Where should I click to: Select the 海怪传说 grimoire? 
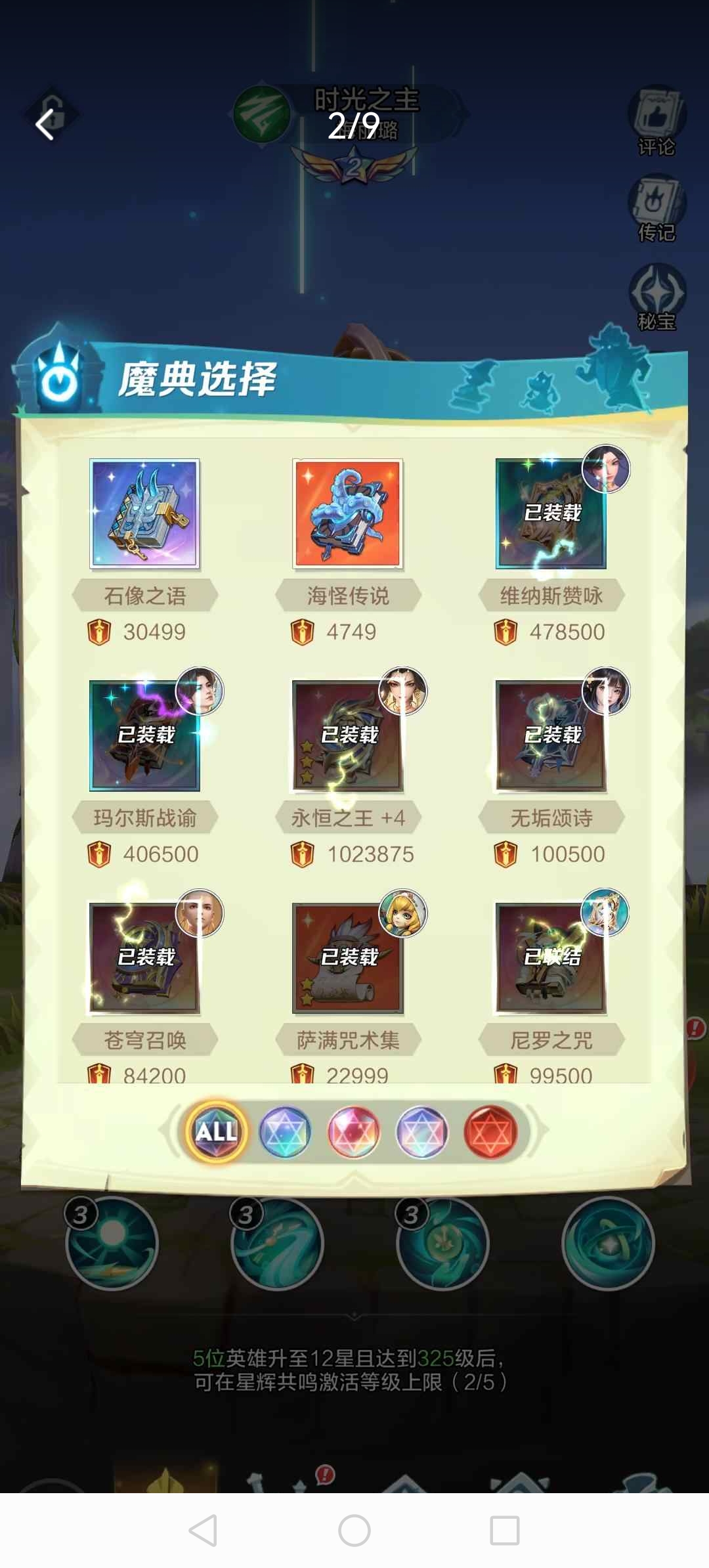point(347,513)
